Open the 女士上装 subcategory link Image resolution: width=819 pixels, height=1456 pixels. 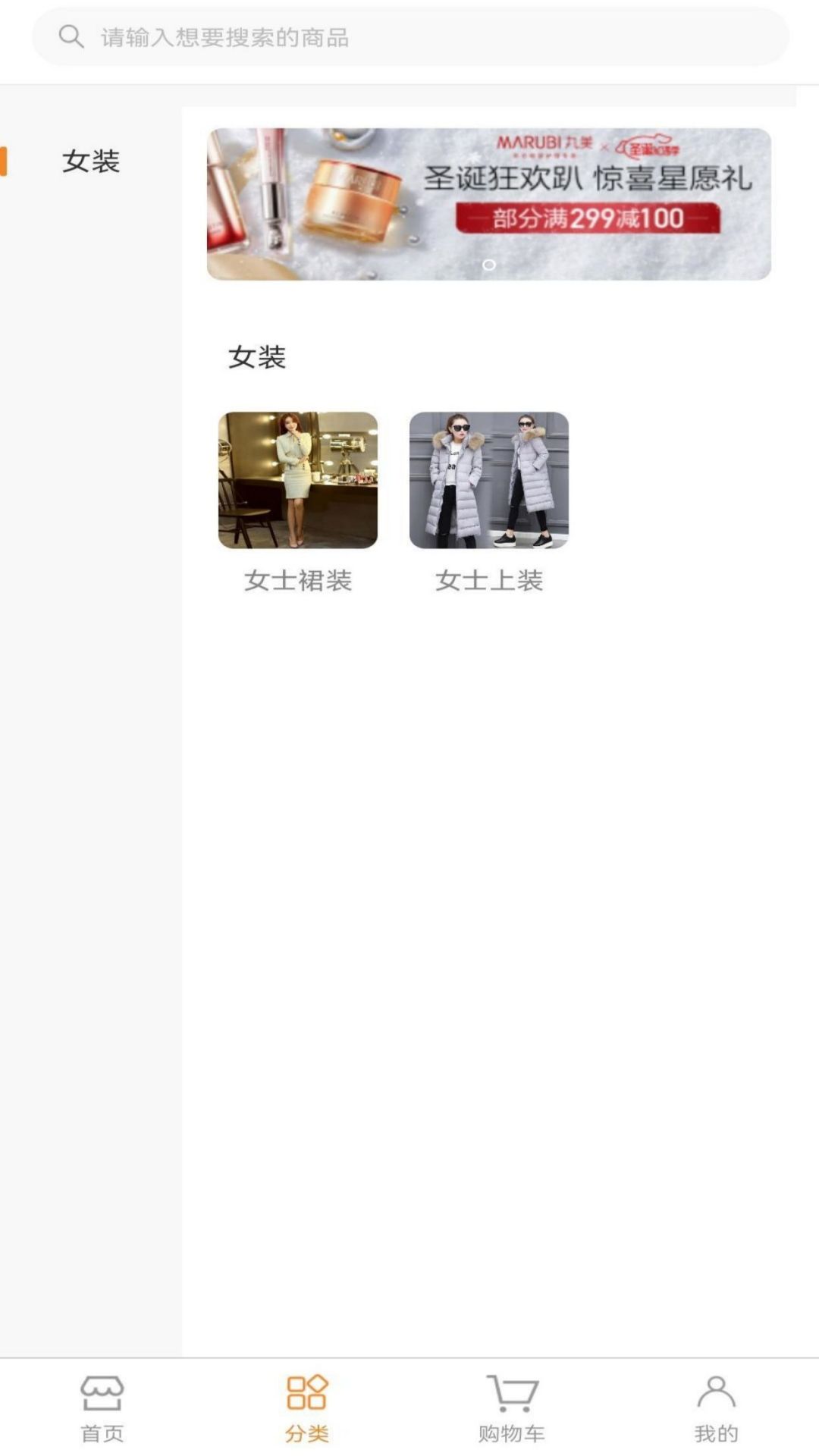489,580
